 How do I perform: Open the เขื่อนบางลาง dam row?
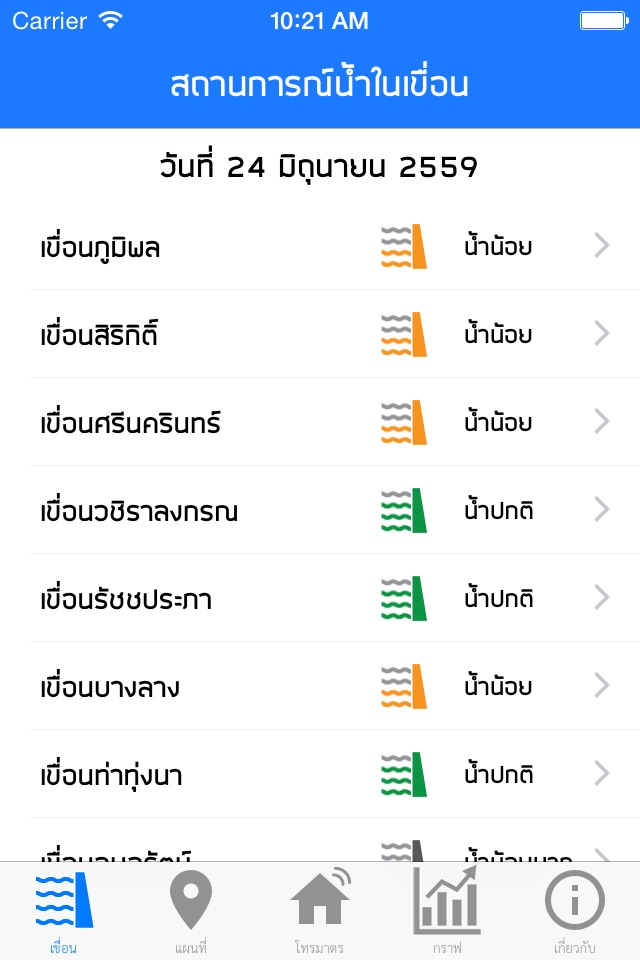tap(320, 686)
